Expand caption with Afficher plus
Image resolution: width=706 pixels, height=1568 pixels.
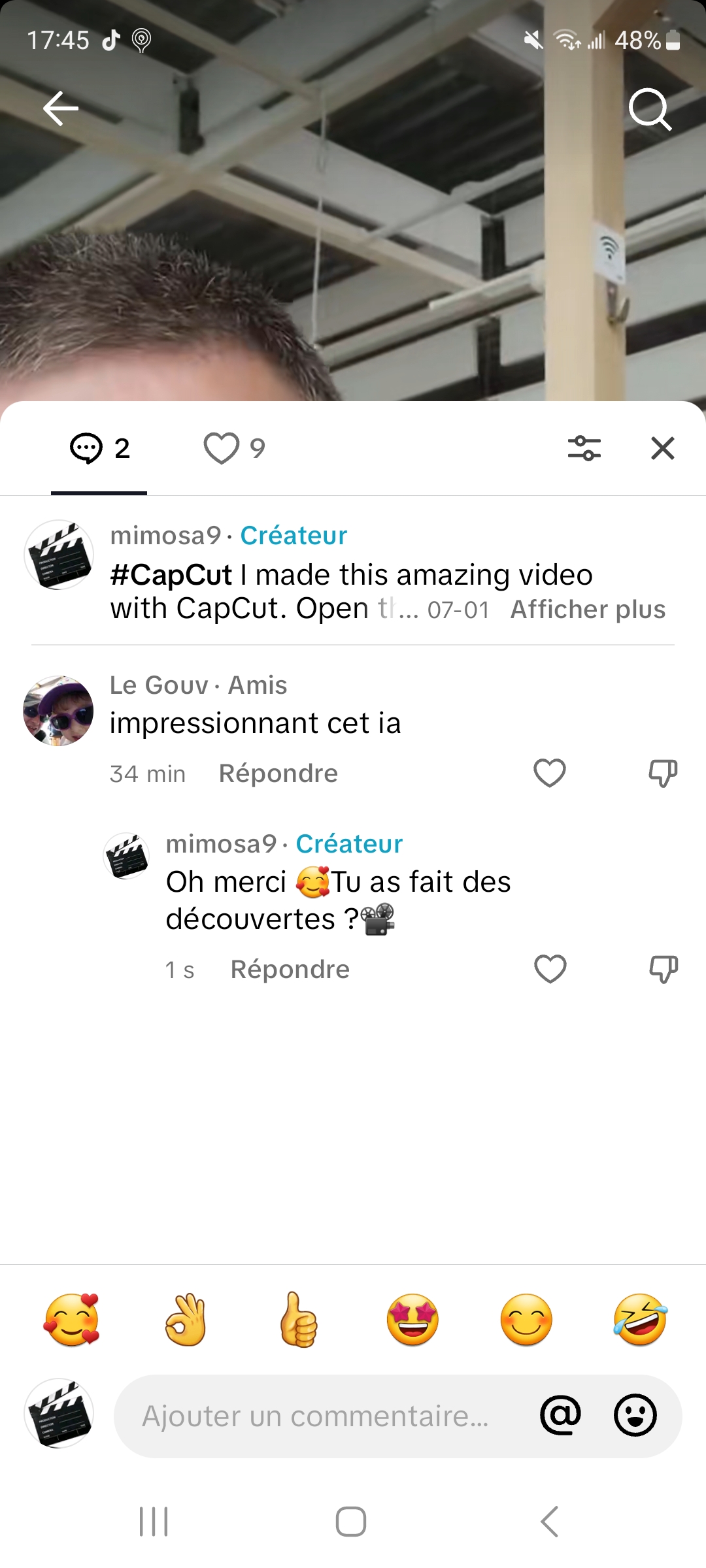(x=587, y=610)
